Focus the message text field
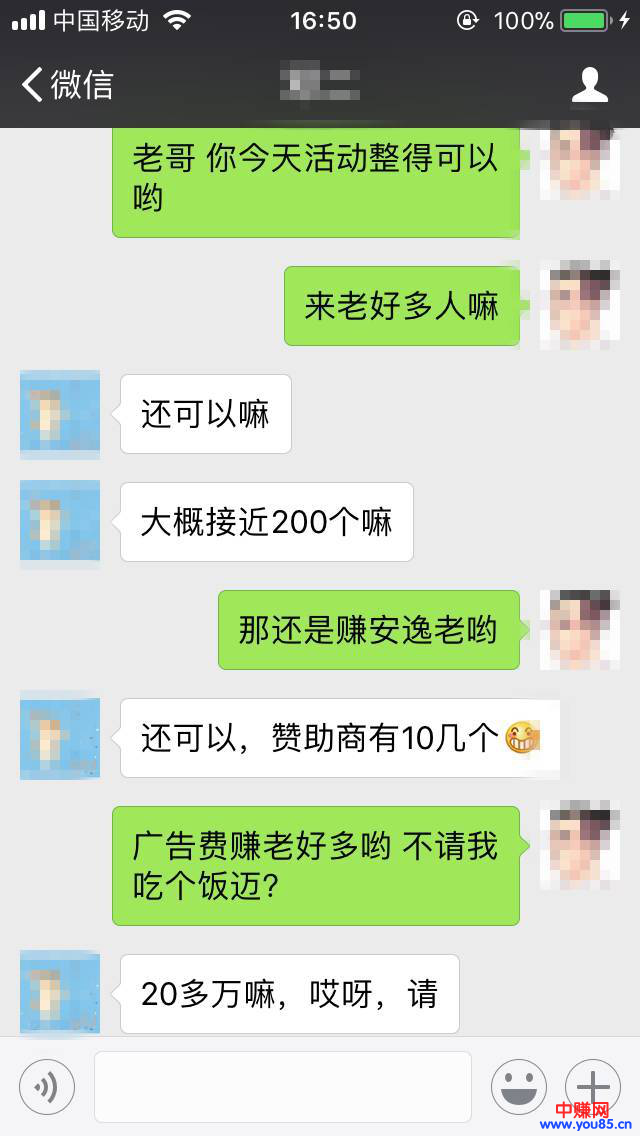The width and height of the screenshot is (640, 1136). 283,1087
